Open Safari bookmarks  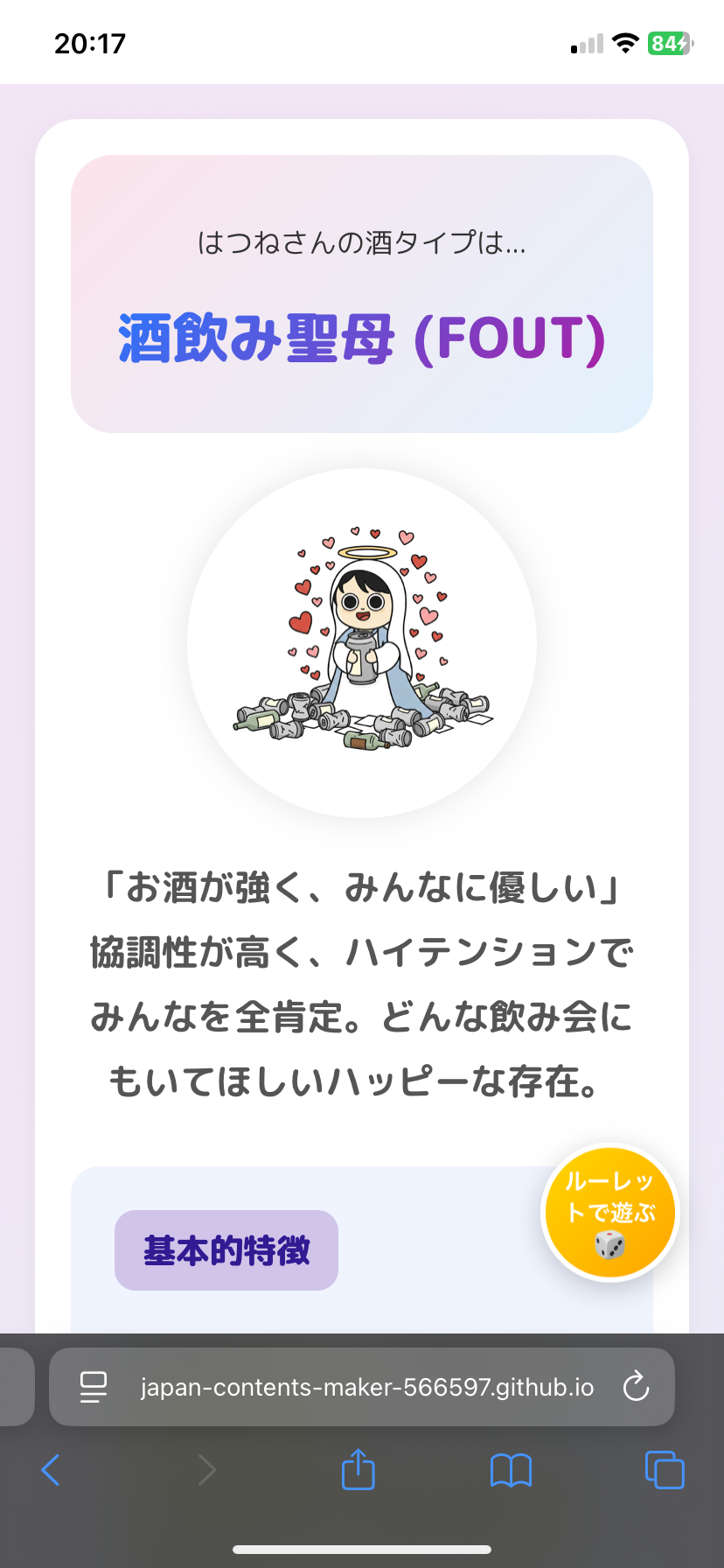coord(511,1470)
